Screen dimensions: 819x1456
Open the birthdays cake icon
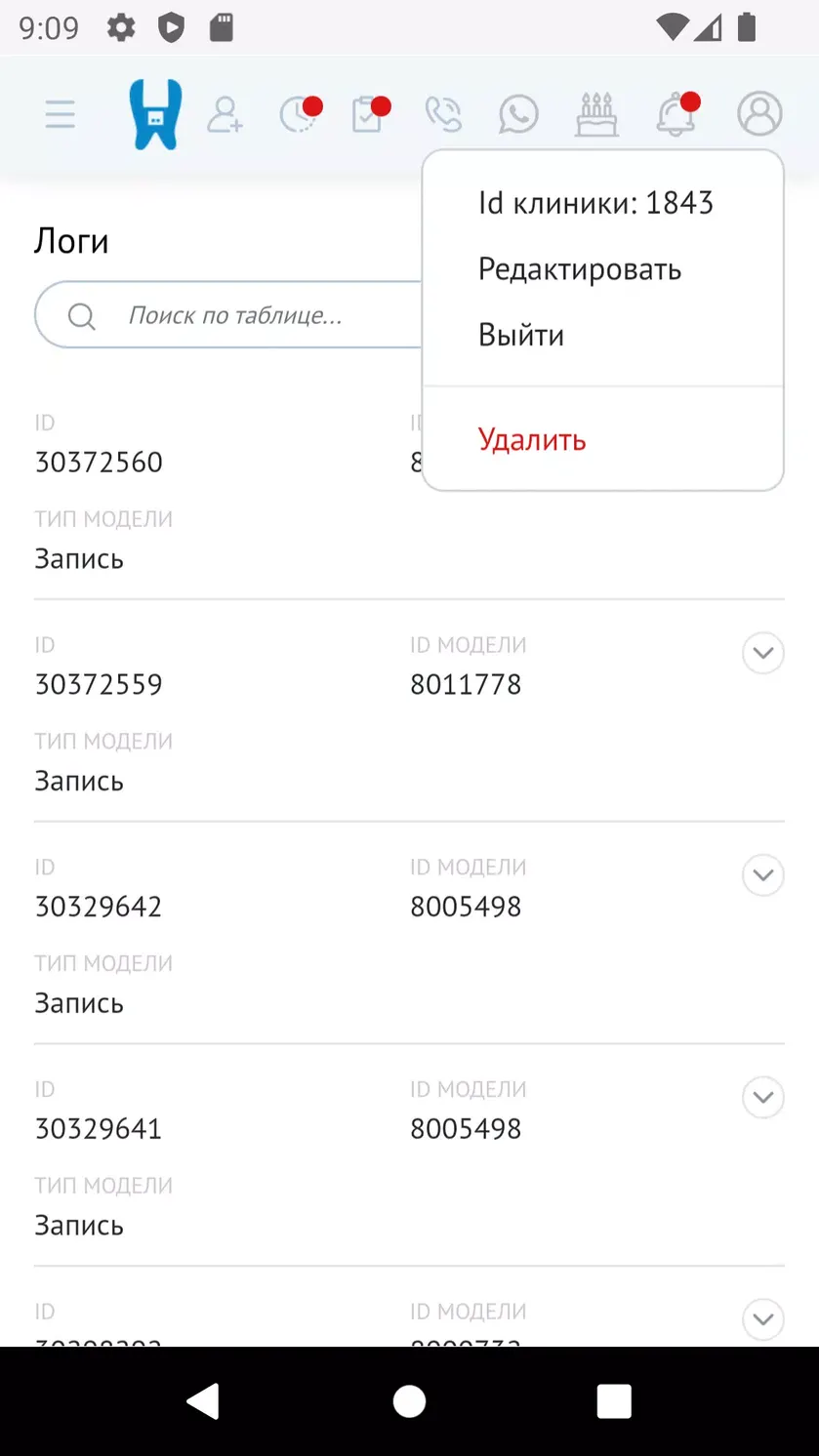[x=596, y=114]
